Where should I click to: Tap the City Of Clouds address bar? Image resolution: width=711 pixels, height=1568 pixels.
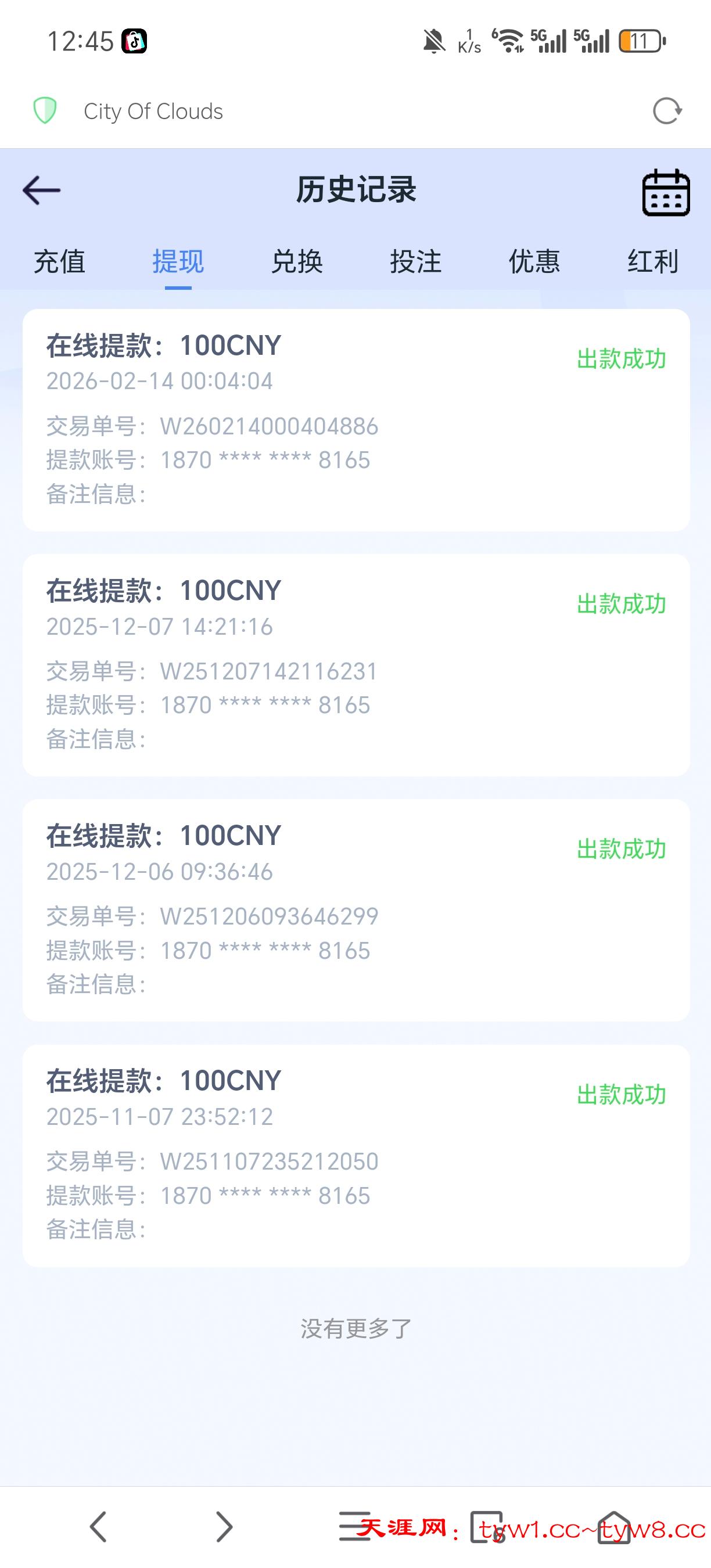coord(153,112)
